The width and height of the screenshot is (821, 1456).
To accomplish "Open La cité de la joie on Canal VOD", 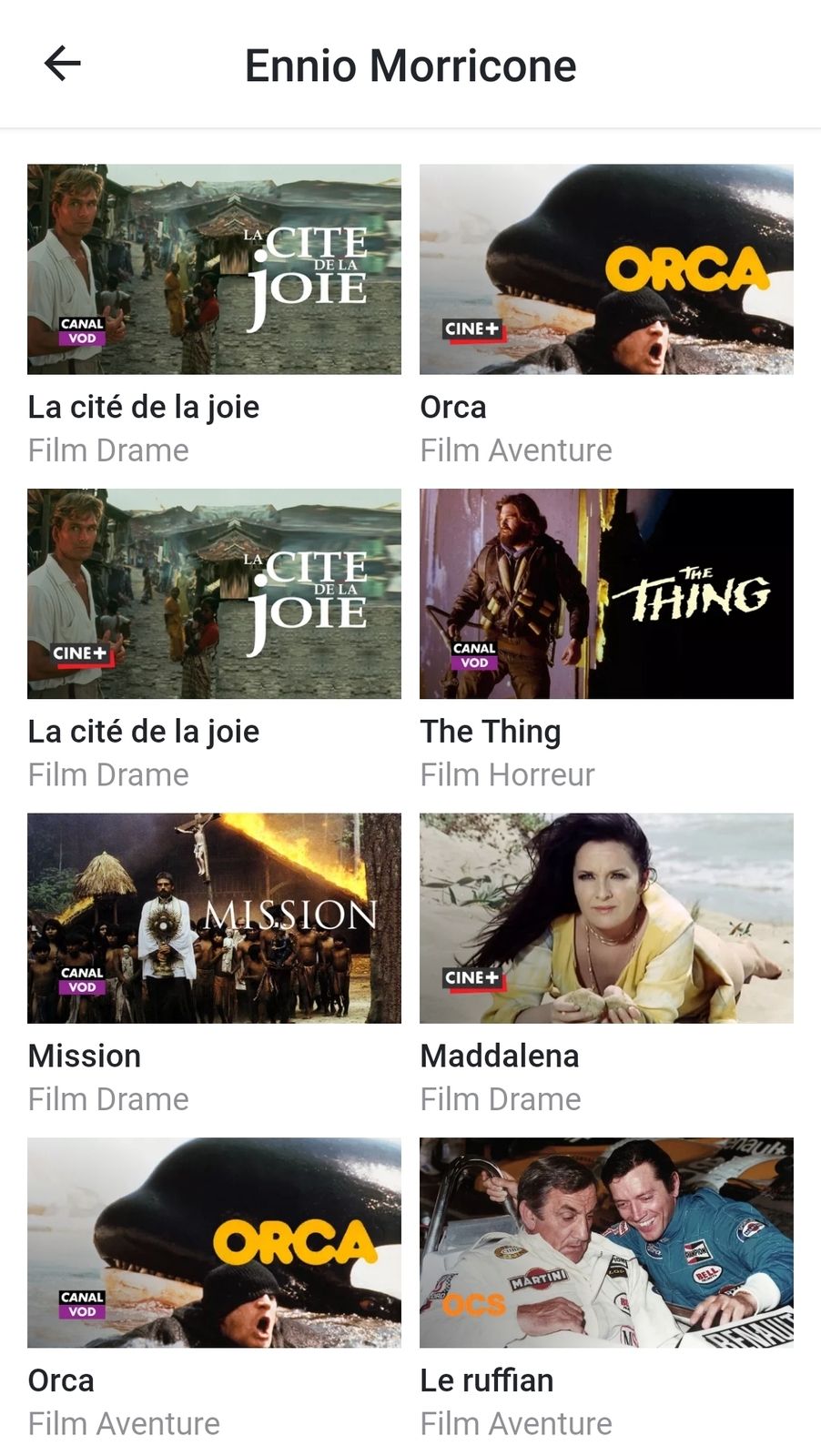I will pyautogui.click(x=214, y=269).
